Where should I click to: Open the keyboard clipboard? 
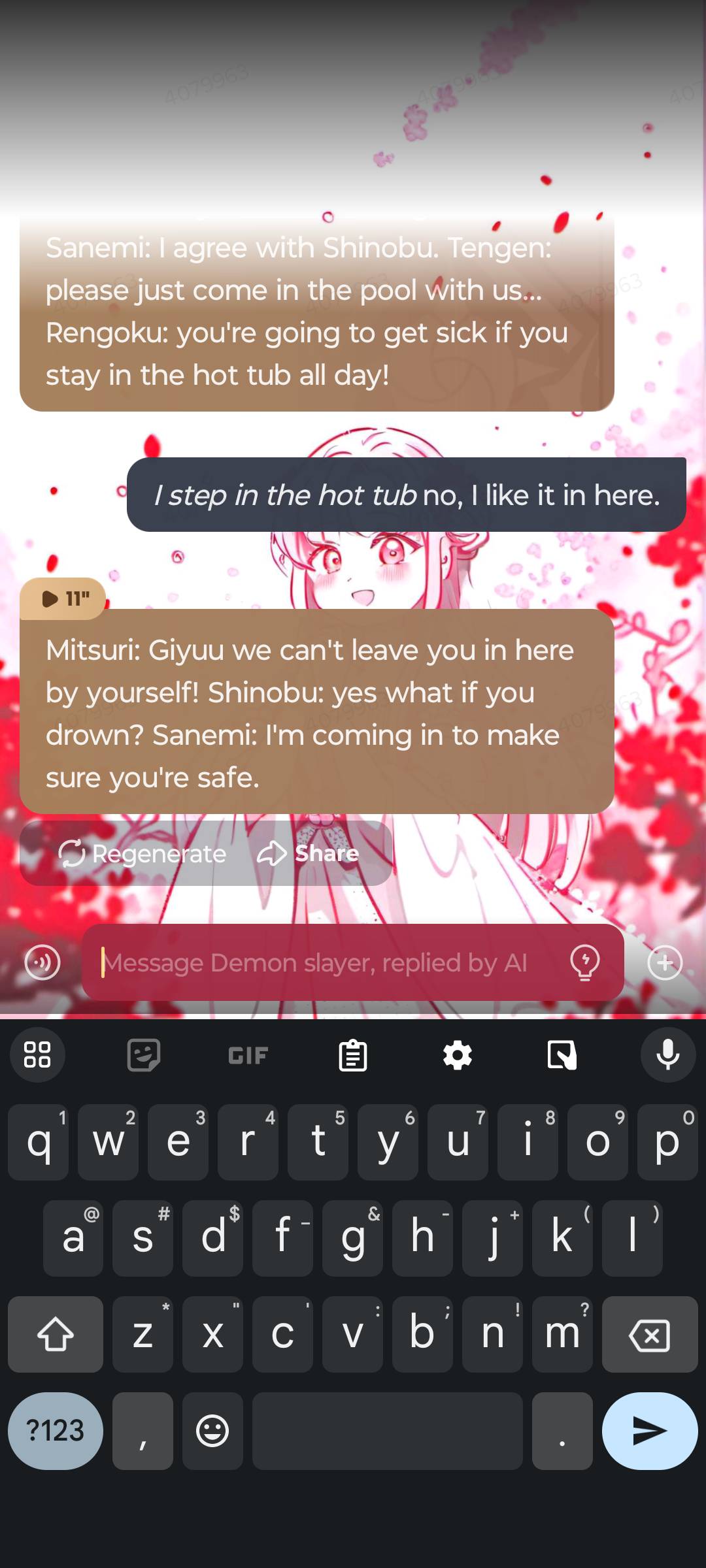353,1055
